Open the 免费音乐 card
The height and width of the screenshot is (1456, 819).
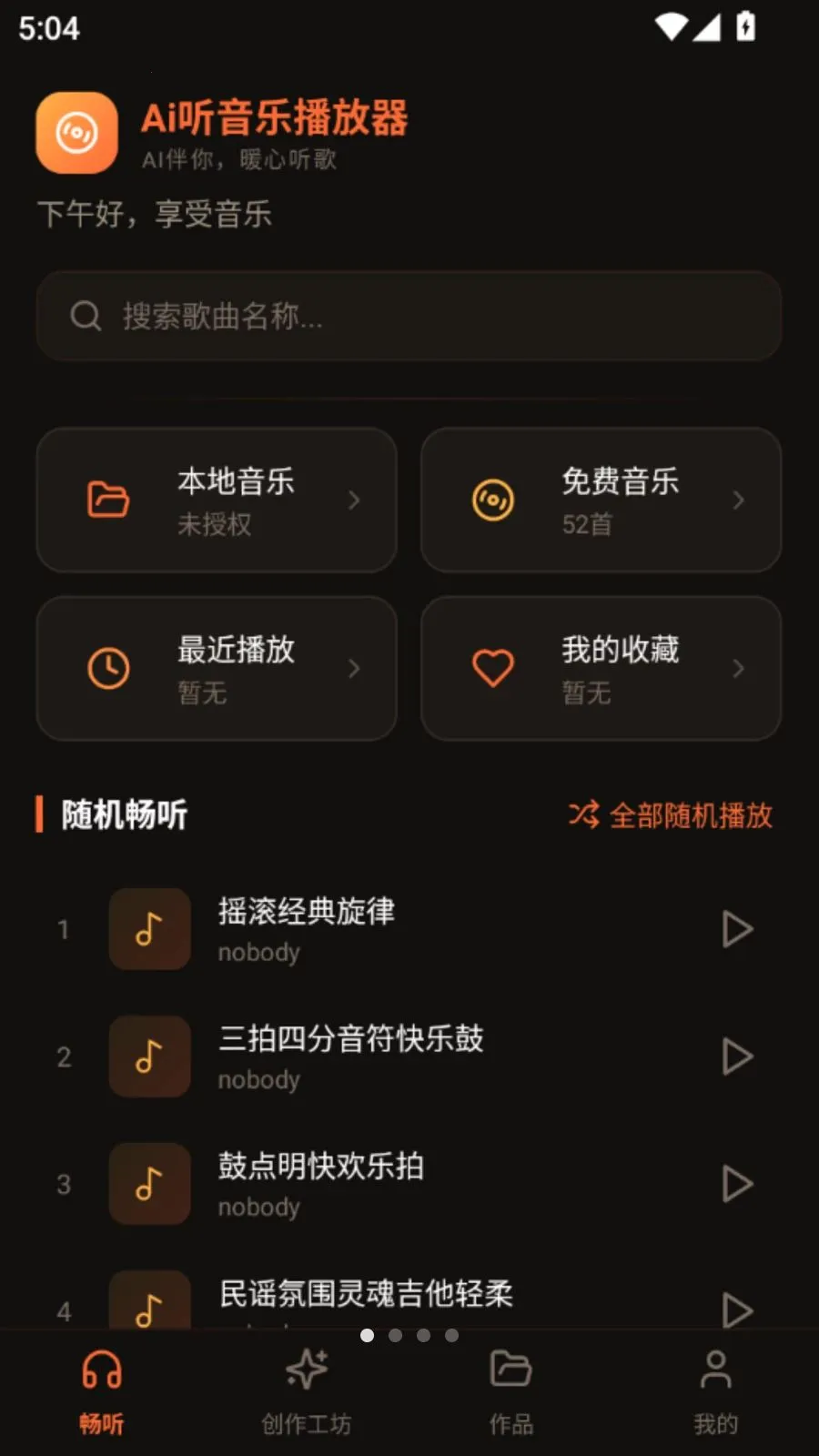(x=601, y=500)
